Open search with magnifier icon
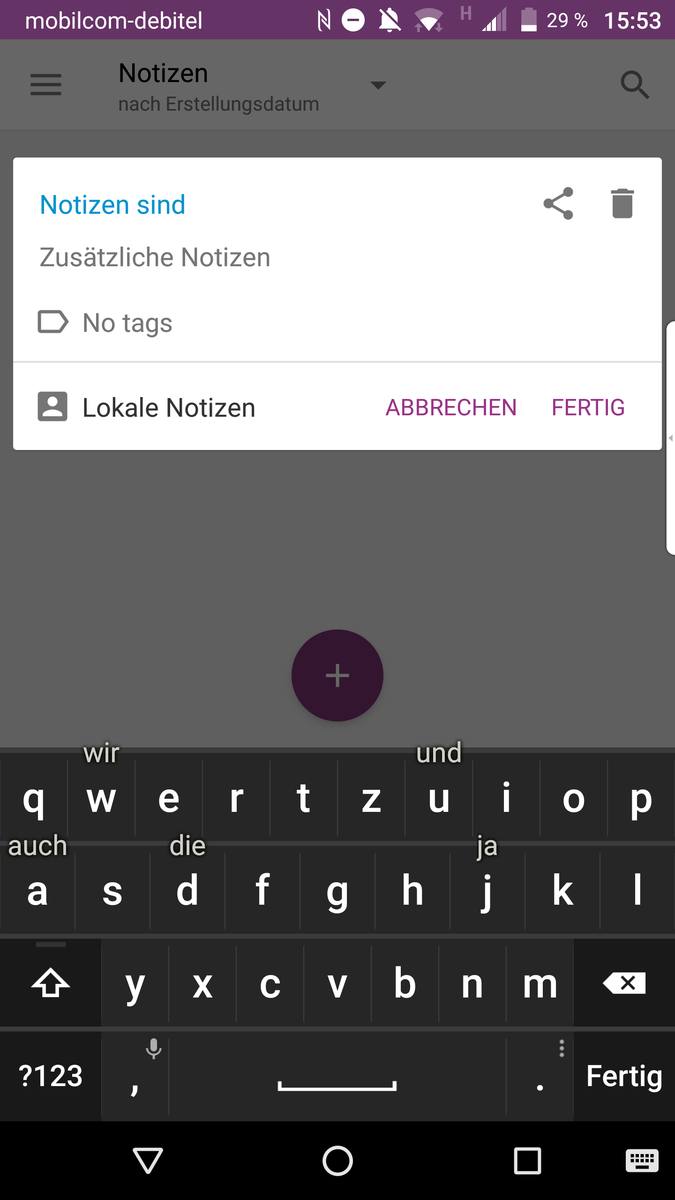The height and width of the screenshot is (1200, 675). click(635, 85)
